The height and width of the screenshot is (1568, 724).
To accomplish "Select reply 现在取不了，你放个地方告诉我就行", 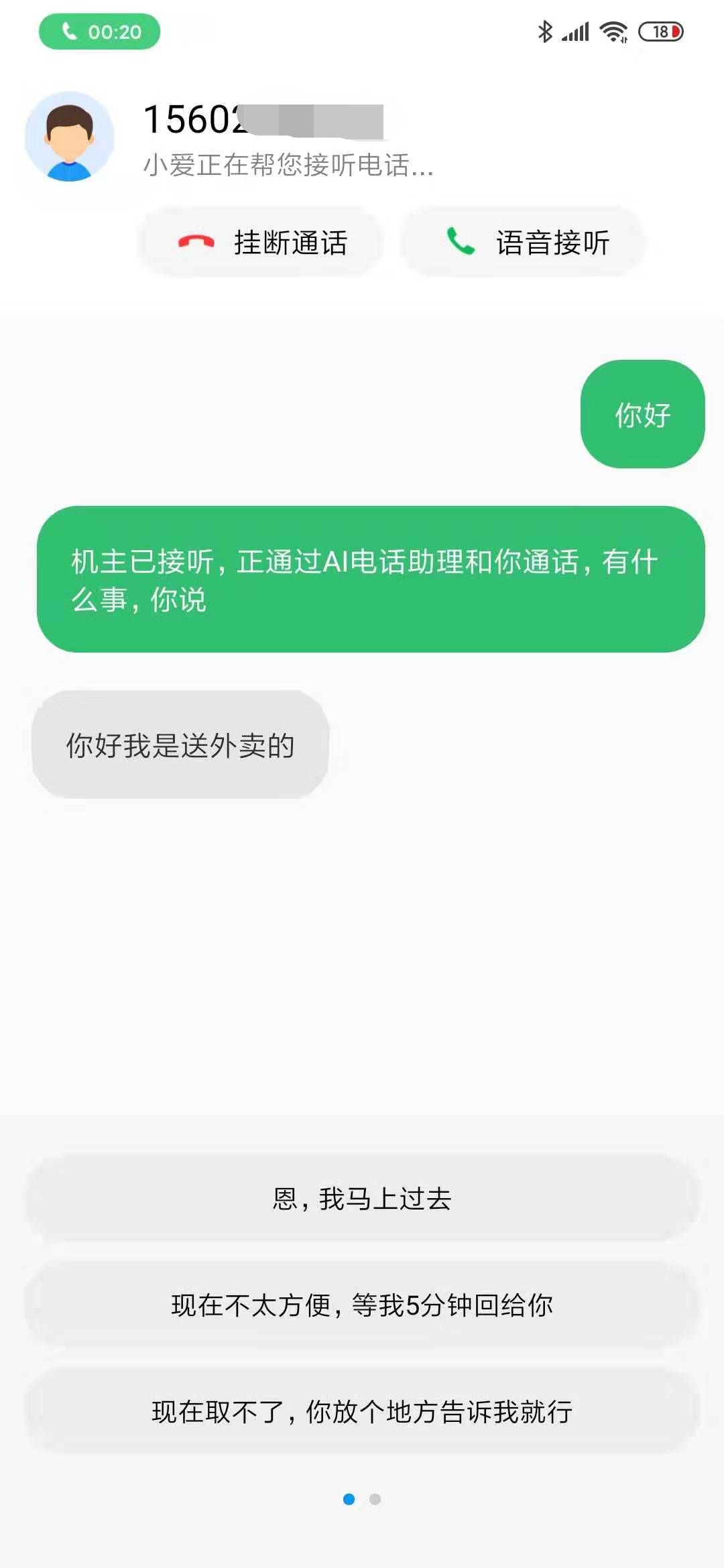I will pos(362,1411).
